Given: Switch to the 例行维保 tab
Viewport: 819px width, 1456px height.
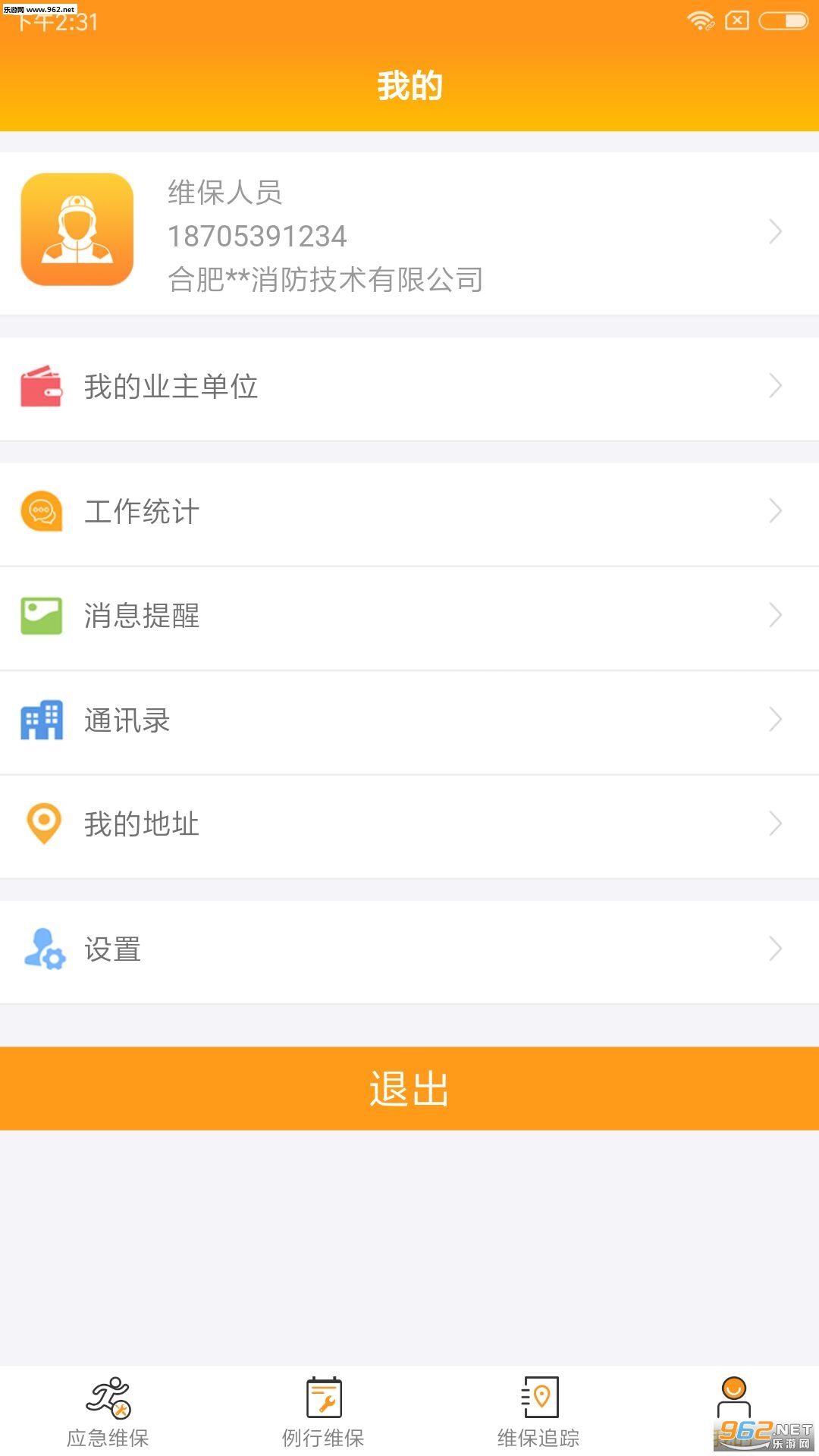Looking at the screenshot, I should (x=323, y=1412).
